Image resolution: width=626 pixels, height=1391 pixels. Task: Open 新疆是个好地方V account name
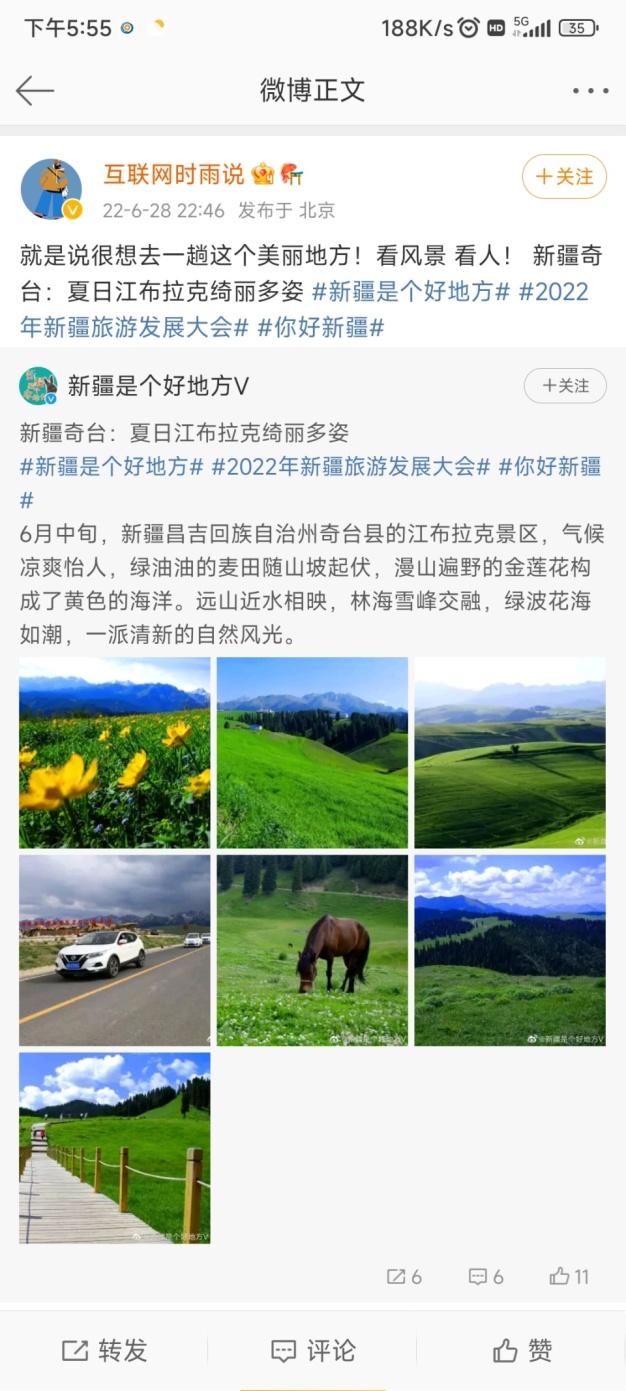tap(158, 386)
